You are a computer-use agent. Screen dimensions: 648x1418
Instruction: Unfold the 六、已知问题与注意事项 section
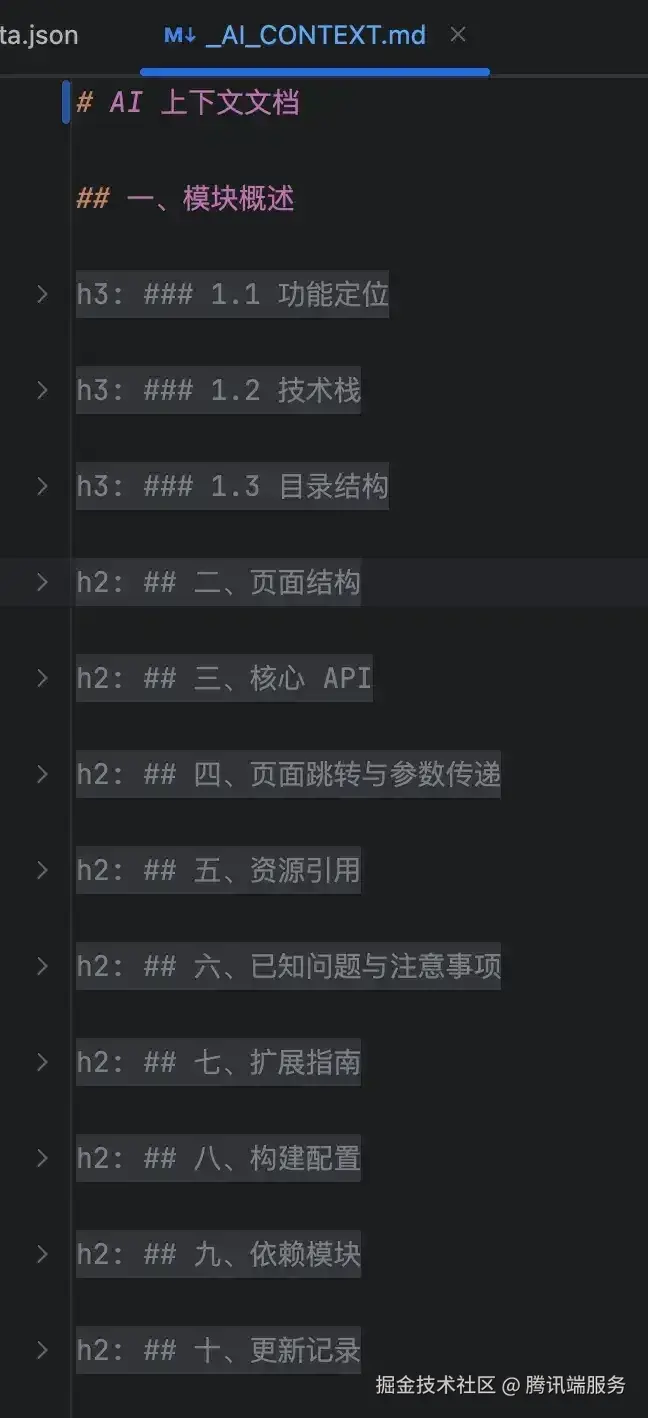tap(42, 966)
